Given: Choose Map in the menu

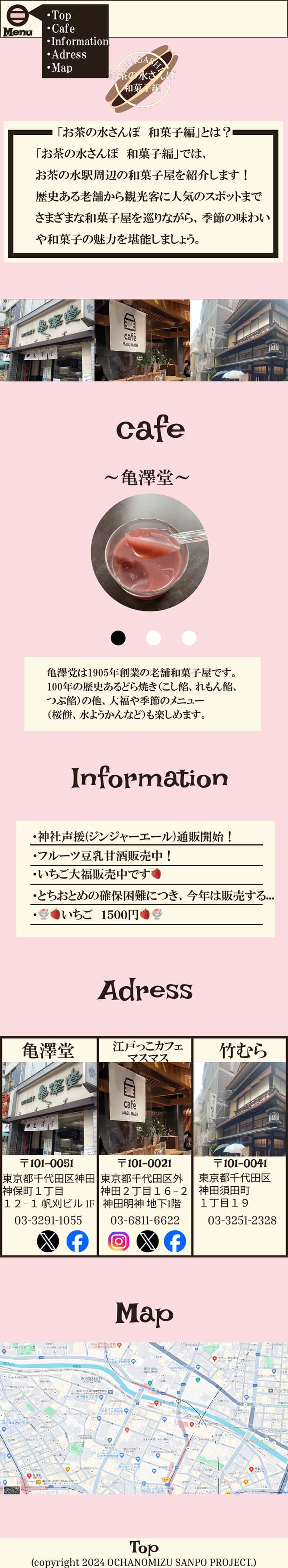Looking at the screenshot, I should click(x=62, y=68).
